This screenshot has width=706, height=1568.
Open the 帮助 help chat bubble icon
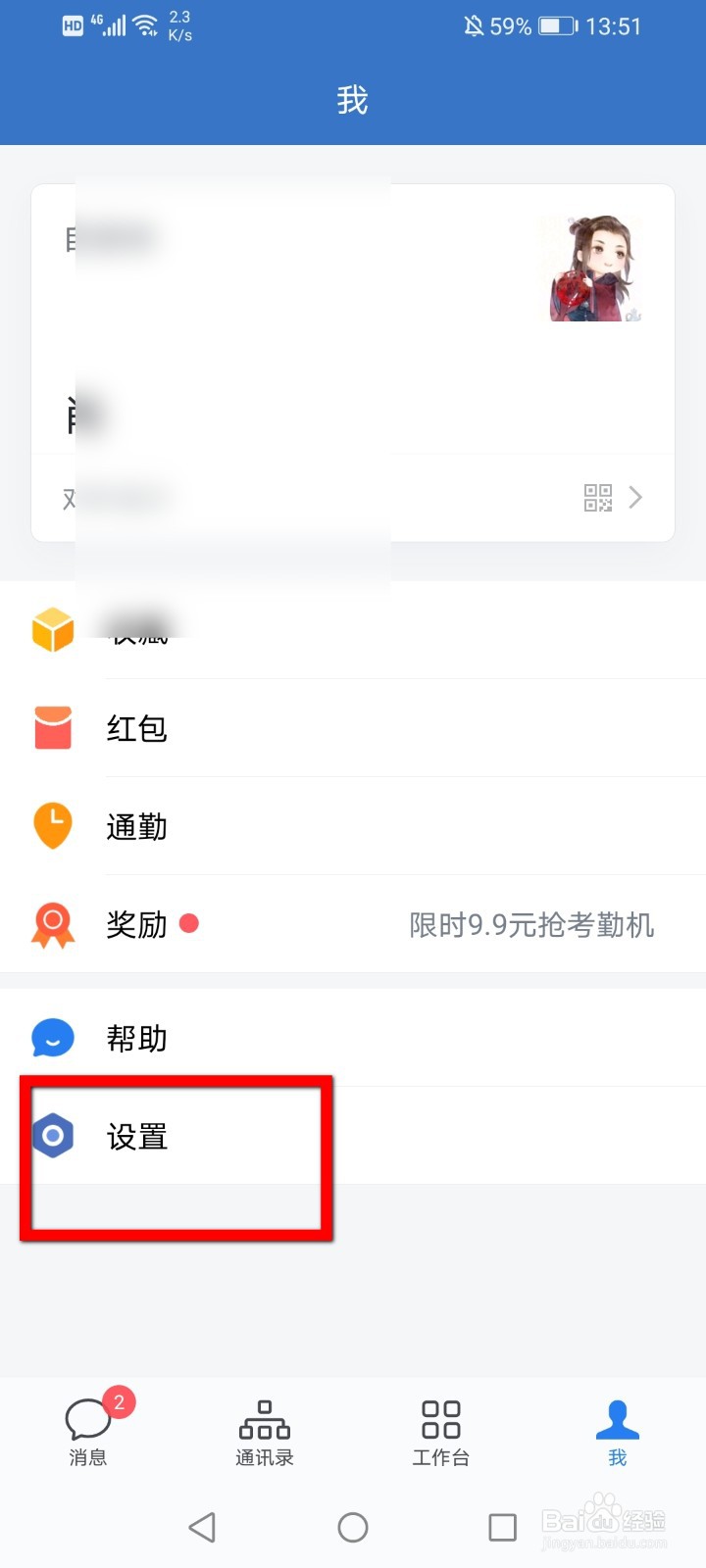(53, 1038)
